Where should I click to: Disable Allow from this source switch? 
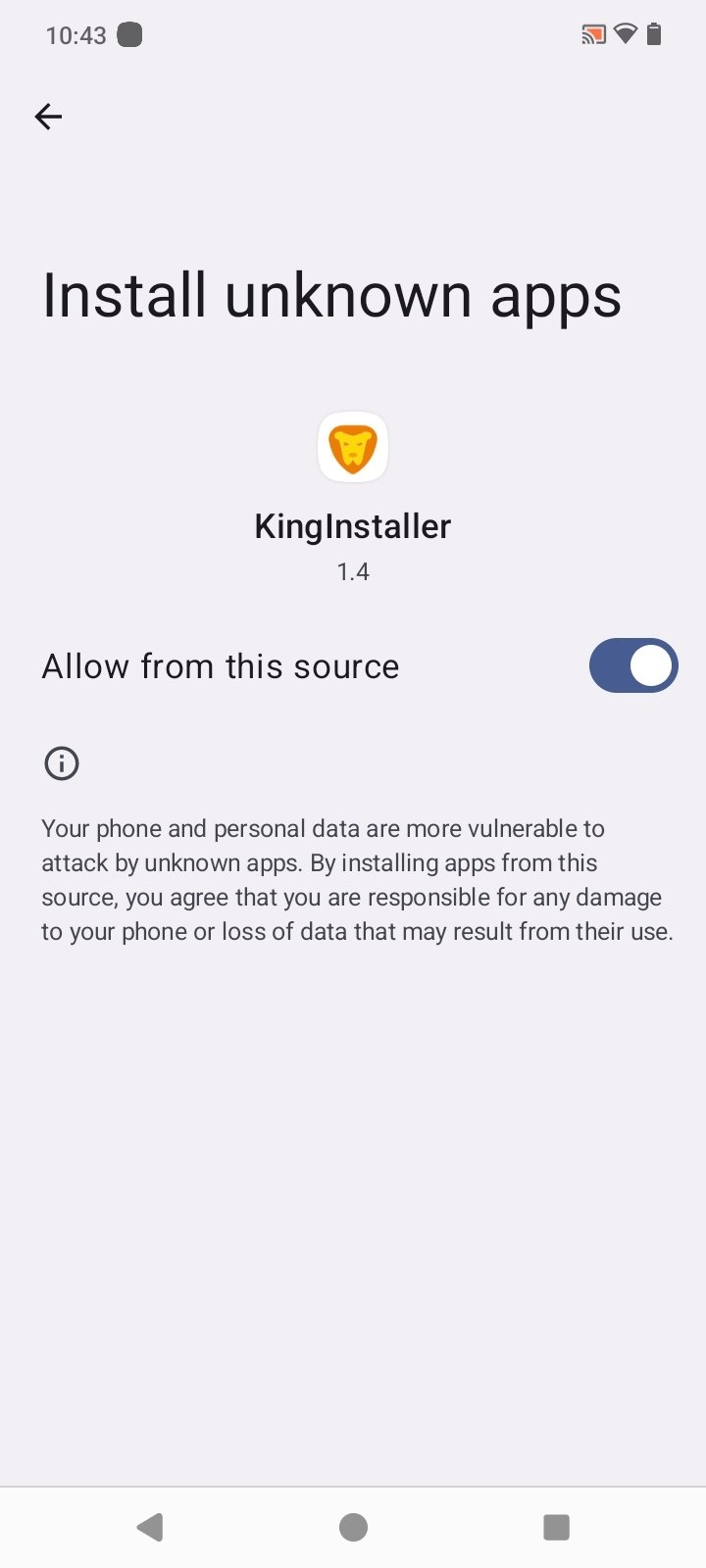tap(632, 666)
